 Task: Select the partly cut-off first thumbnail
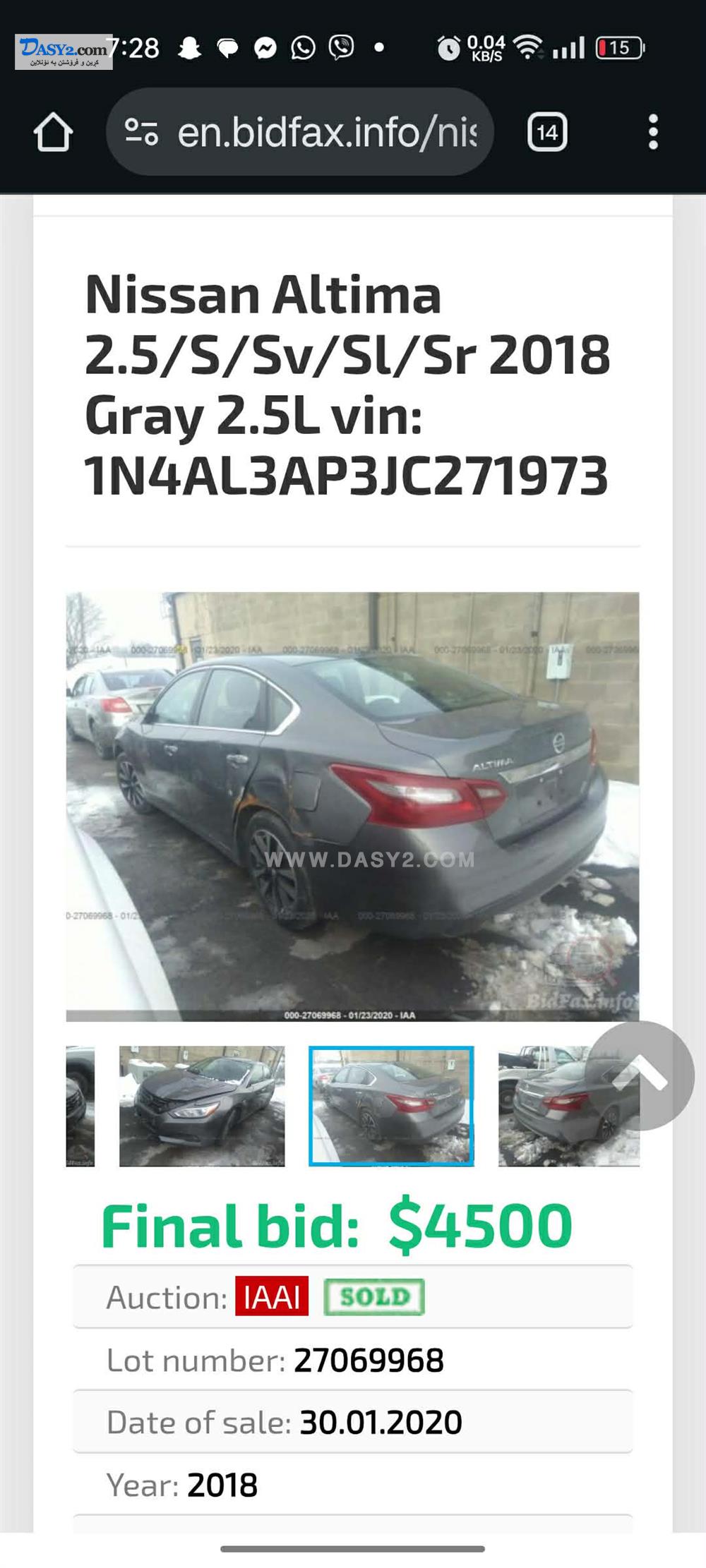[80, 1106]
